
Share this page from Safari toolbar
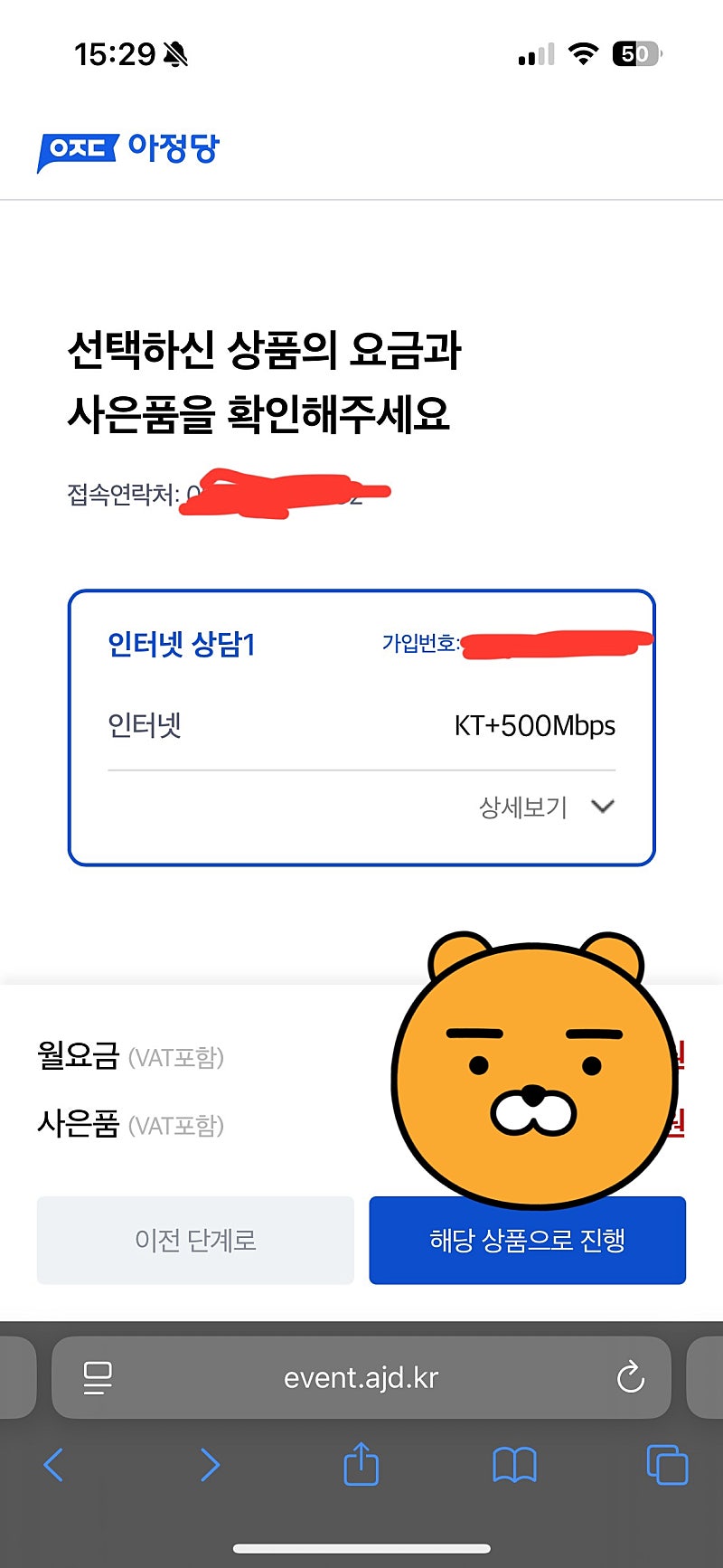(361, 1464)
